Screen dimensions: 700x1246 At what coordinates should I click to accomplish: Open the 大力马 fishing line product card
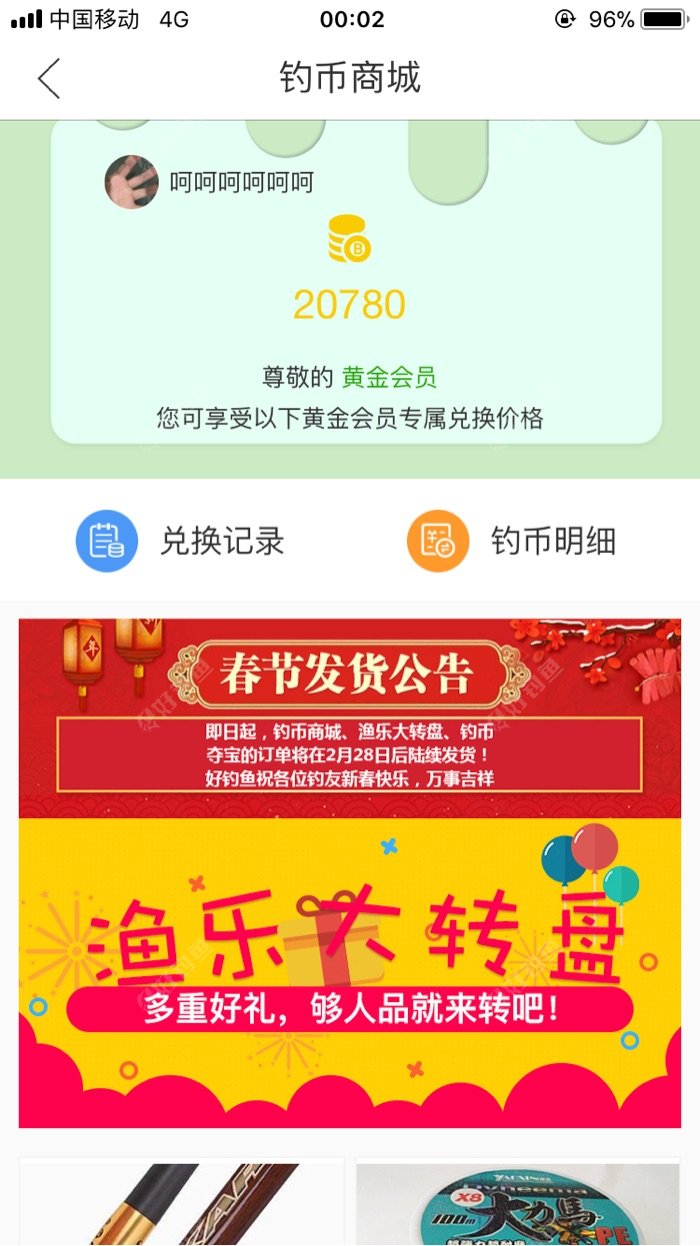(x=517, y=1203)
